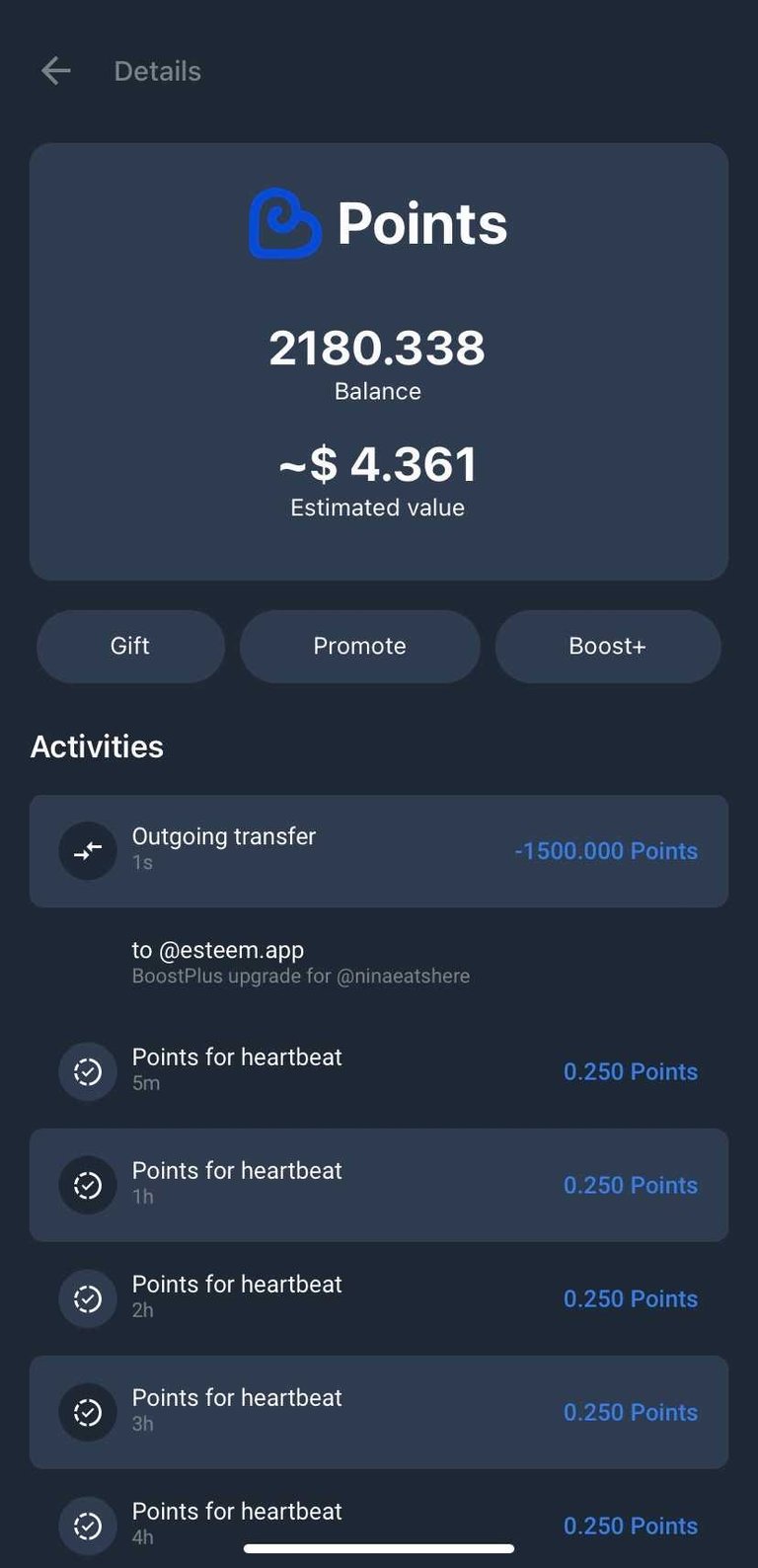Go back using the arrow icon

(56, 71)
